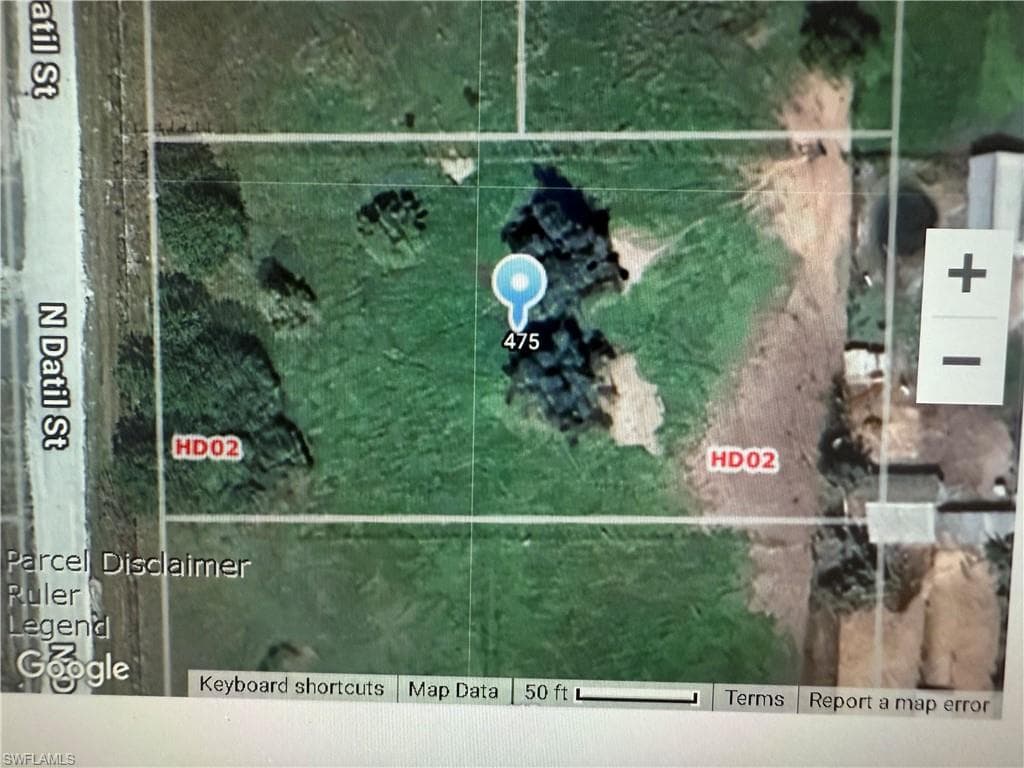This screenshot has height=768, width=1024.
Task: Zoom in with the plus button
Action: click(x=967, y=272)
